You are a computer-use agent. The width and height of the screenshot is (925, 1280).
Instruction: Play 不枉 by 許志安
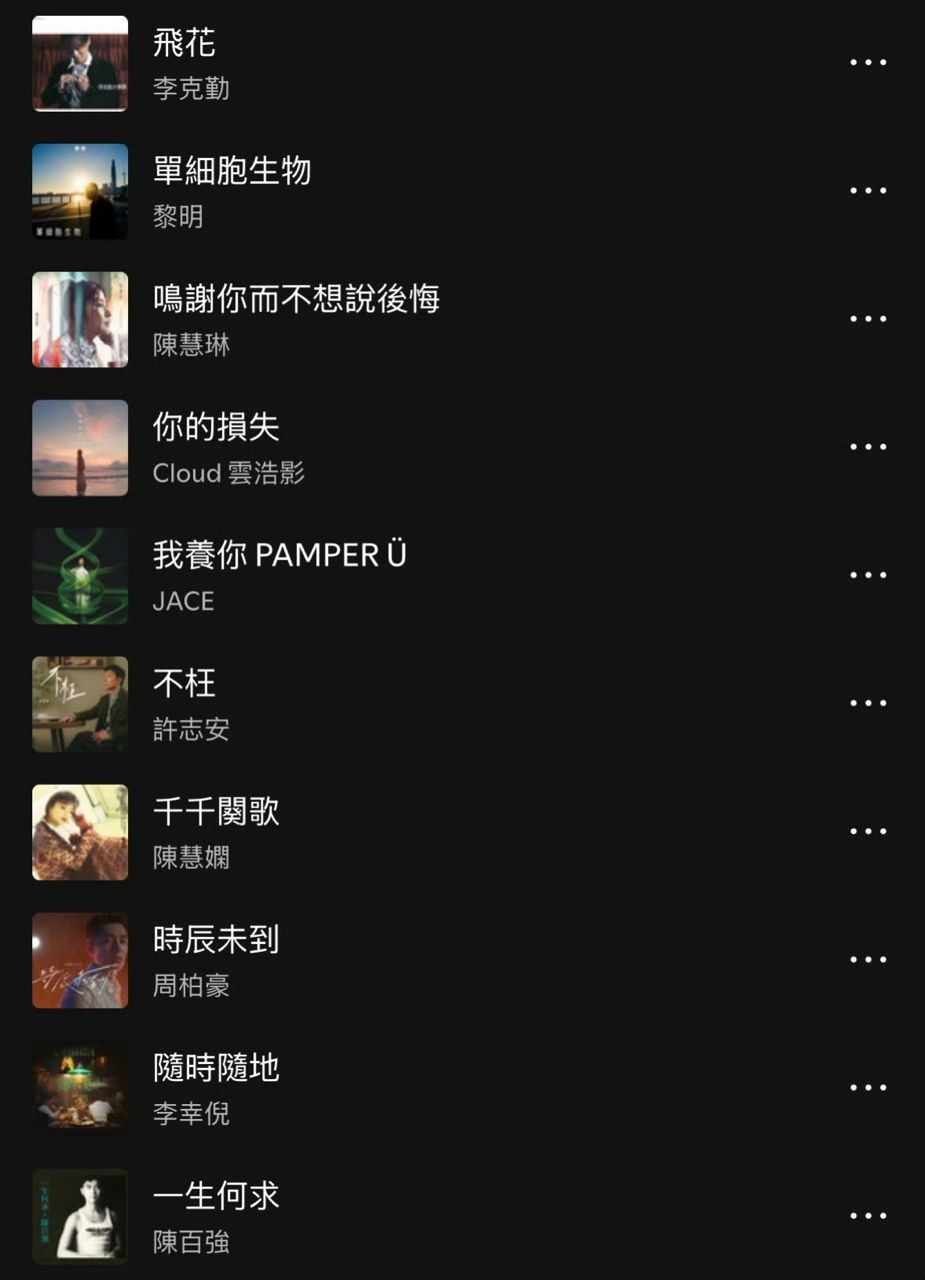click(x=184, y=684)
